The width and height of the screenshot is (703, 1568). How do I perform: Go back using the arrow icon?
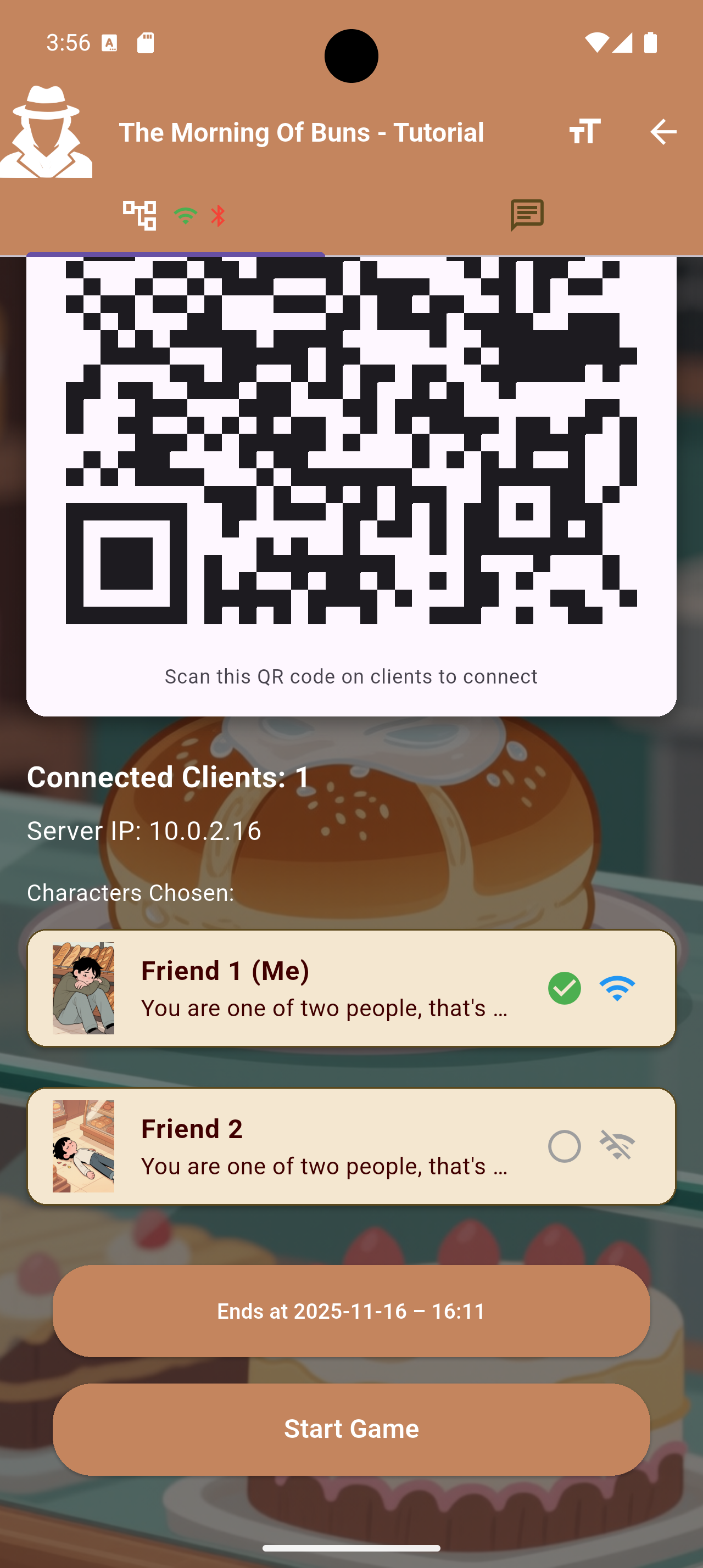(663, 131)
